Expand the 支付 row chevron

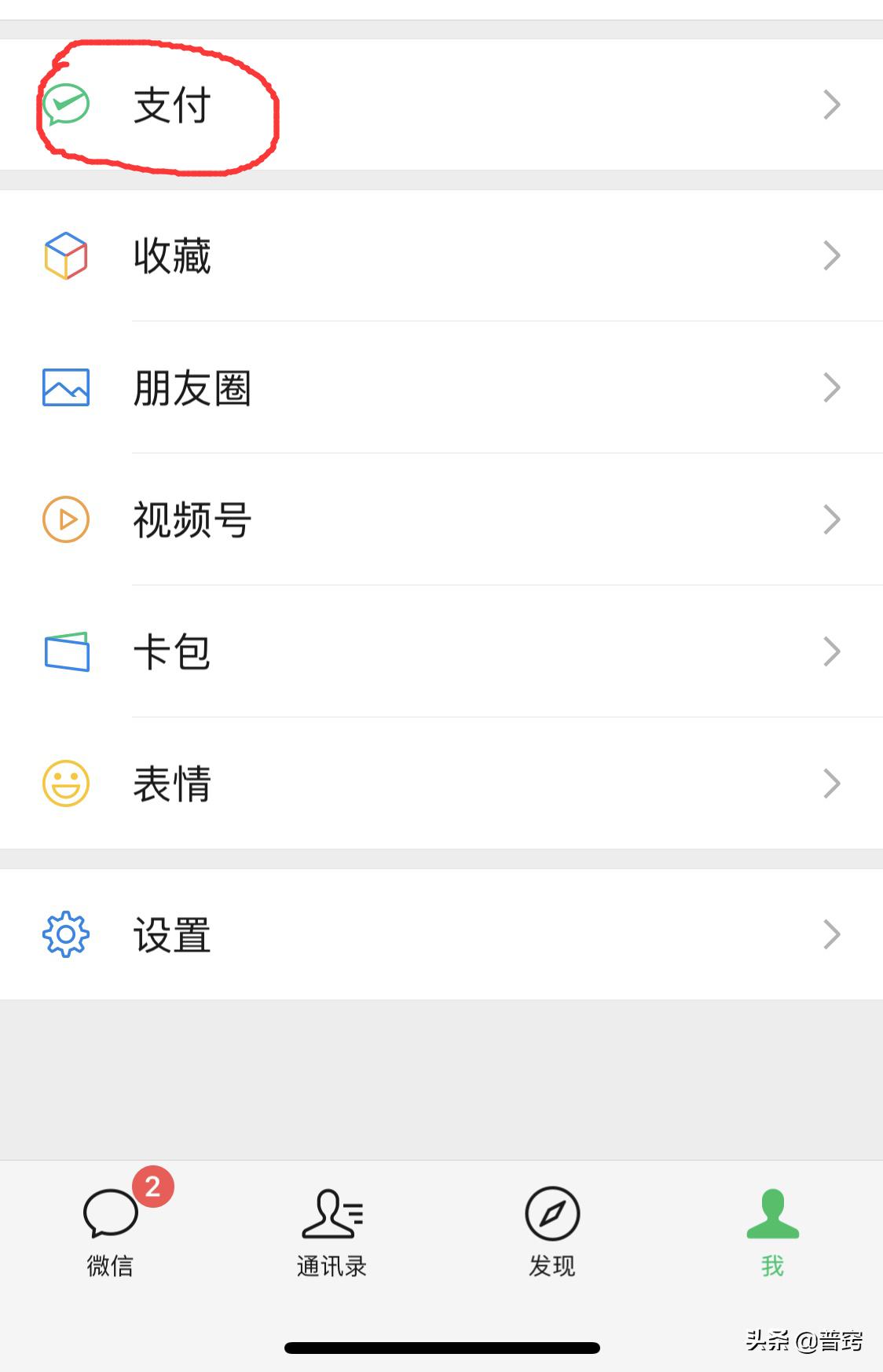coord(832,104)
